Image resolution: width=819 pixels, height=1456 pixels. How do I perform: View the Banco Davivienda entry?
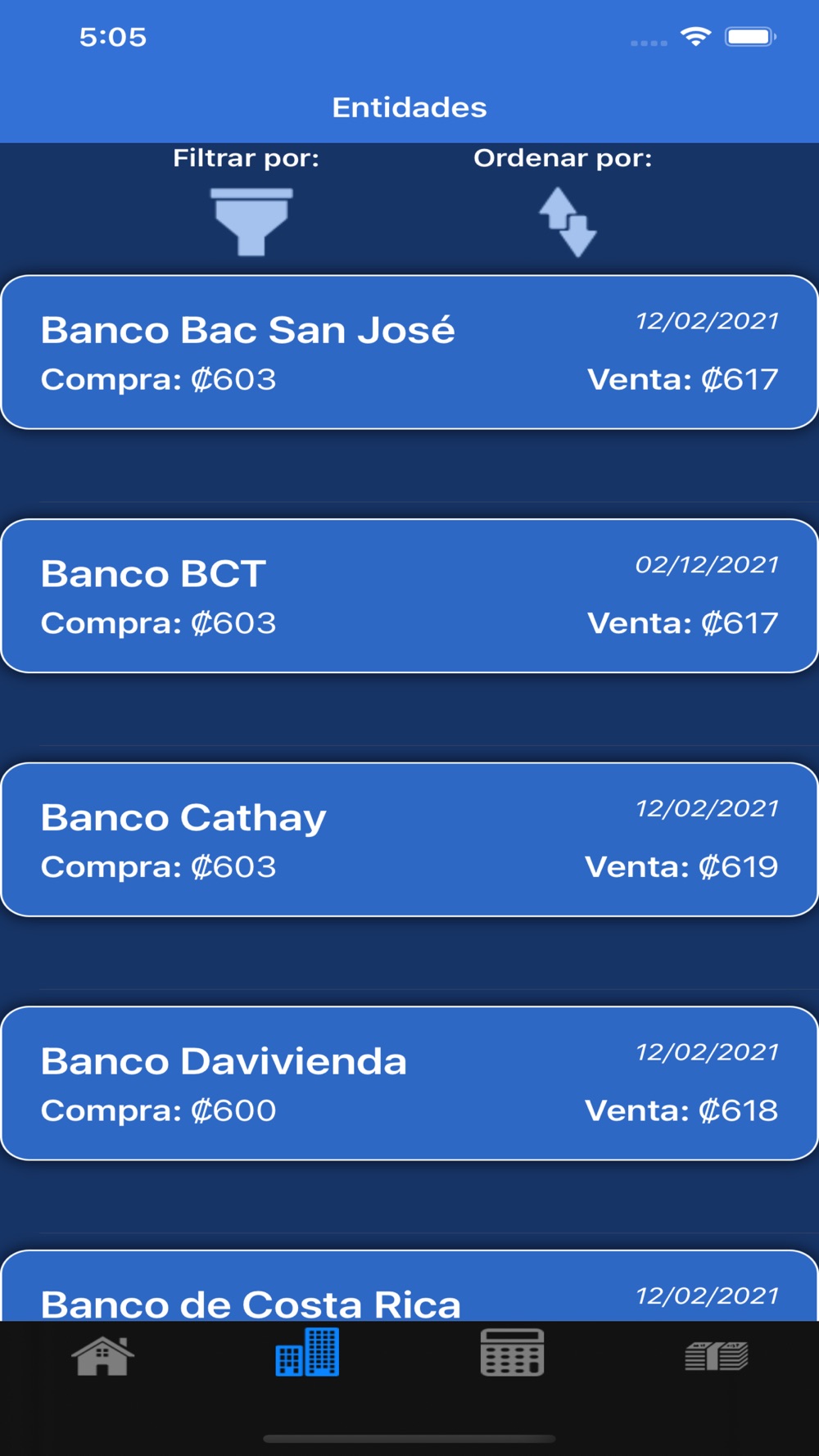click(x=409, y=1083)
